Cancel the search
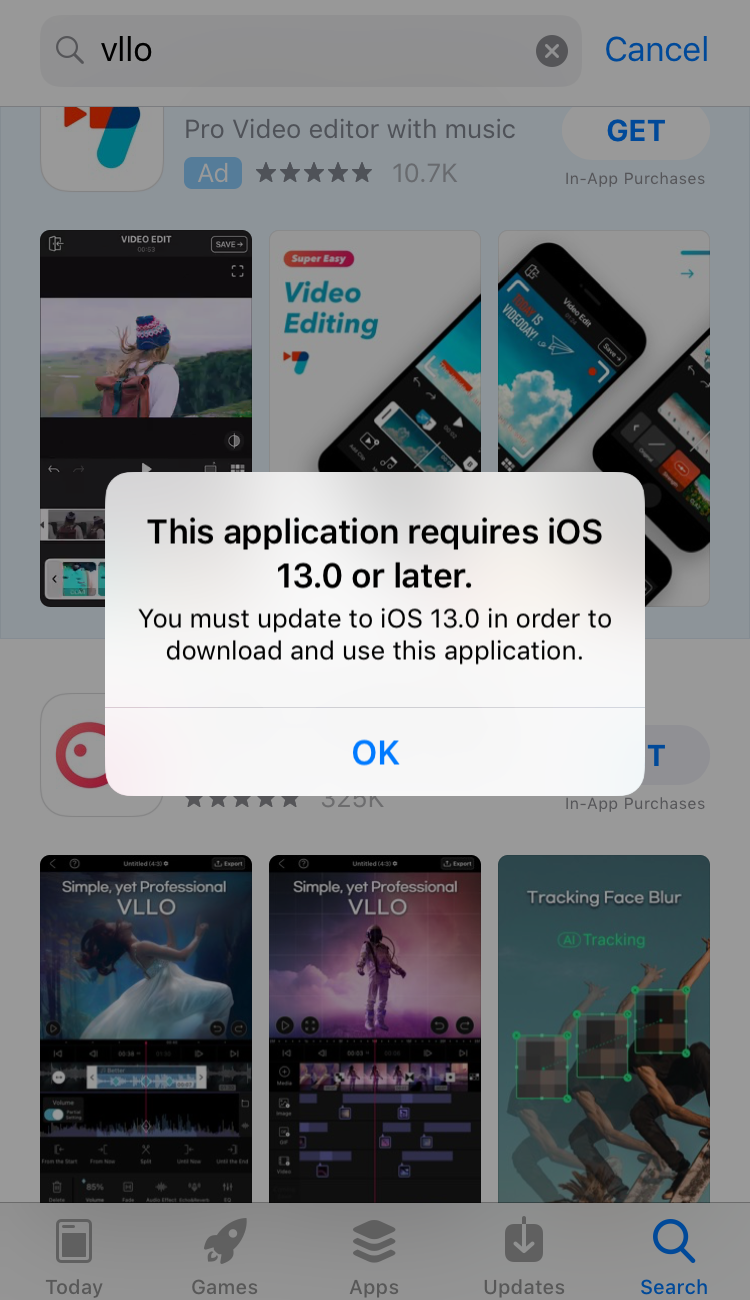Viewport: 750px width, 1300px height. (656, 49)
